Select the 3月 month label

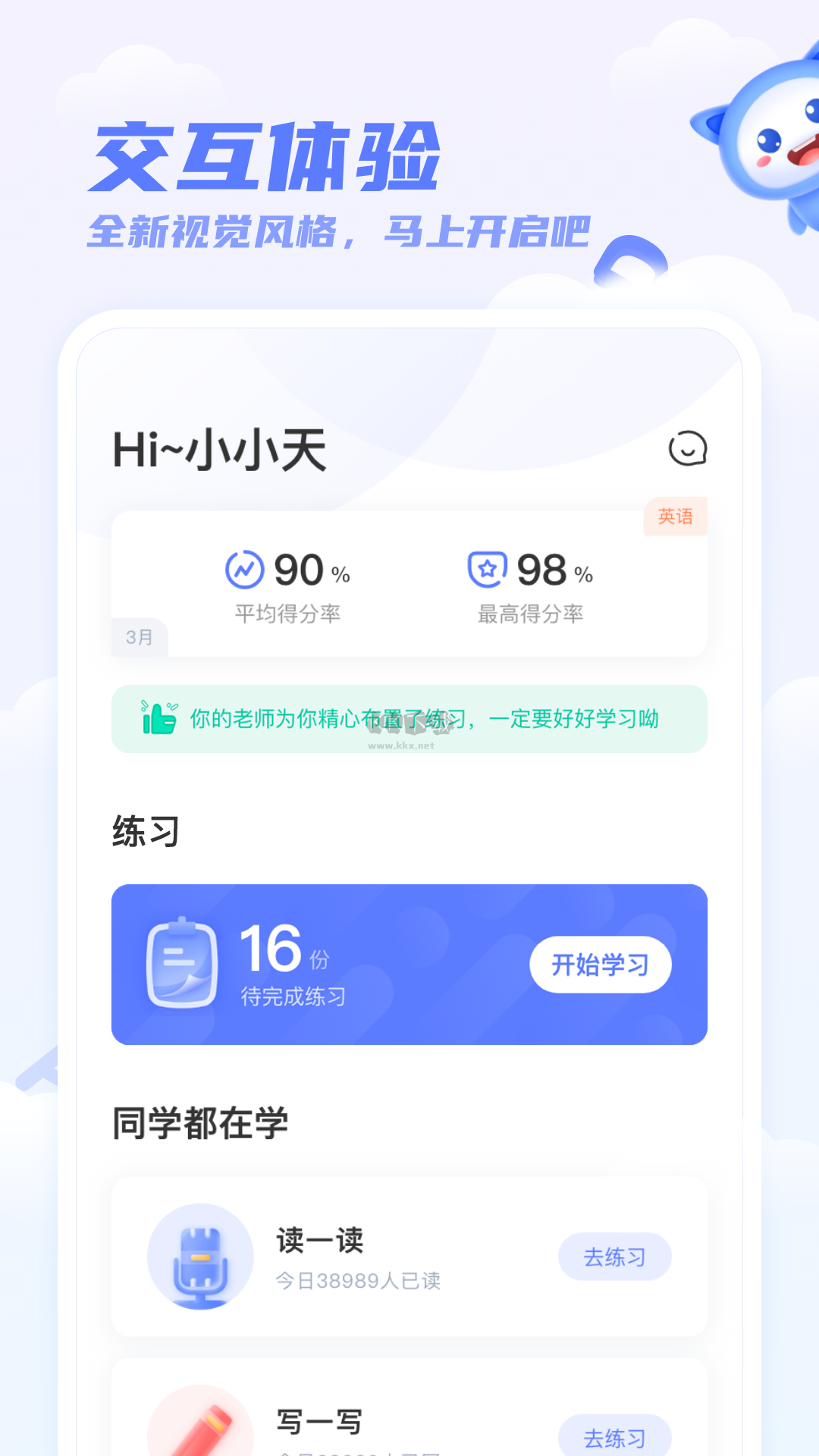(139, 638)
